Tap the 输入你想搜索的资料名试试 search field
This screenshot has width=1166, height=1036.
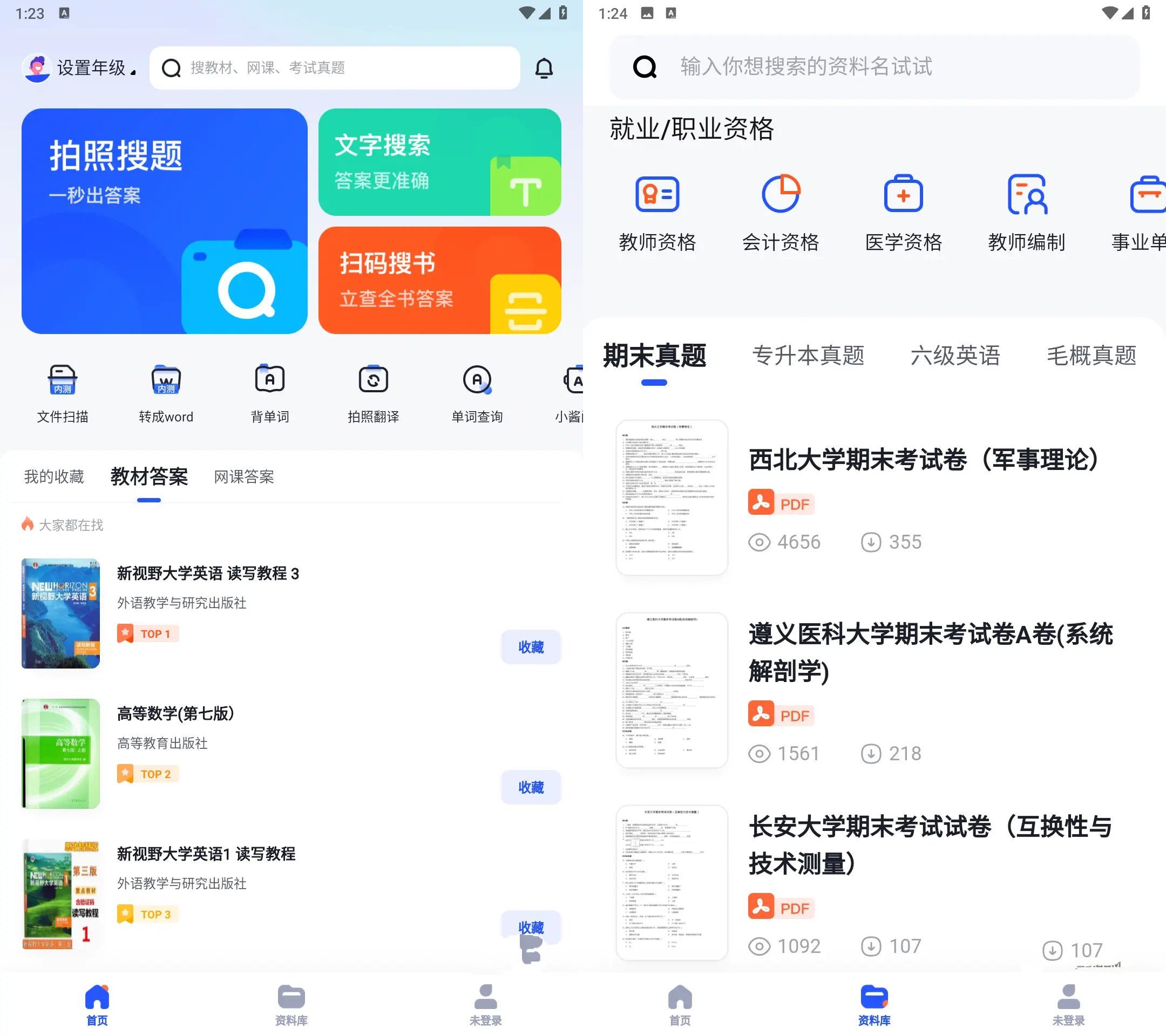click(x=874, y=67)
